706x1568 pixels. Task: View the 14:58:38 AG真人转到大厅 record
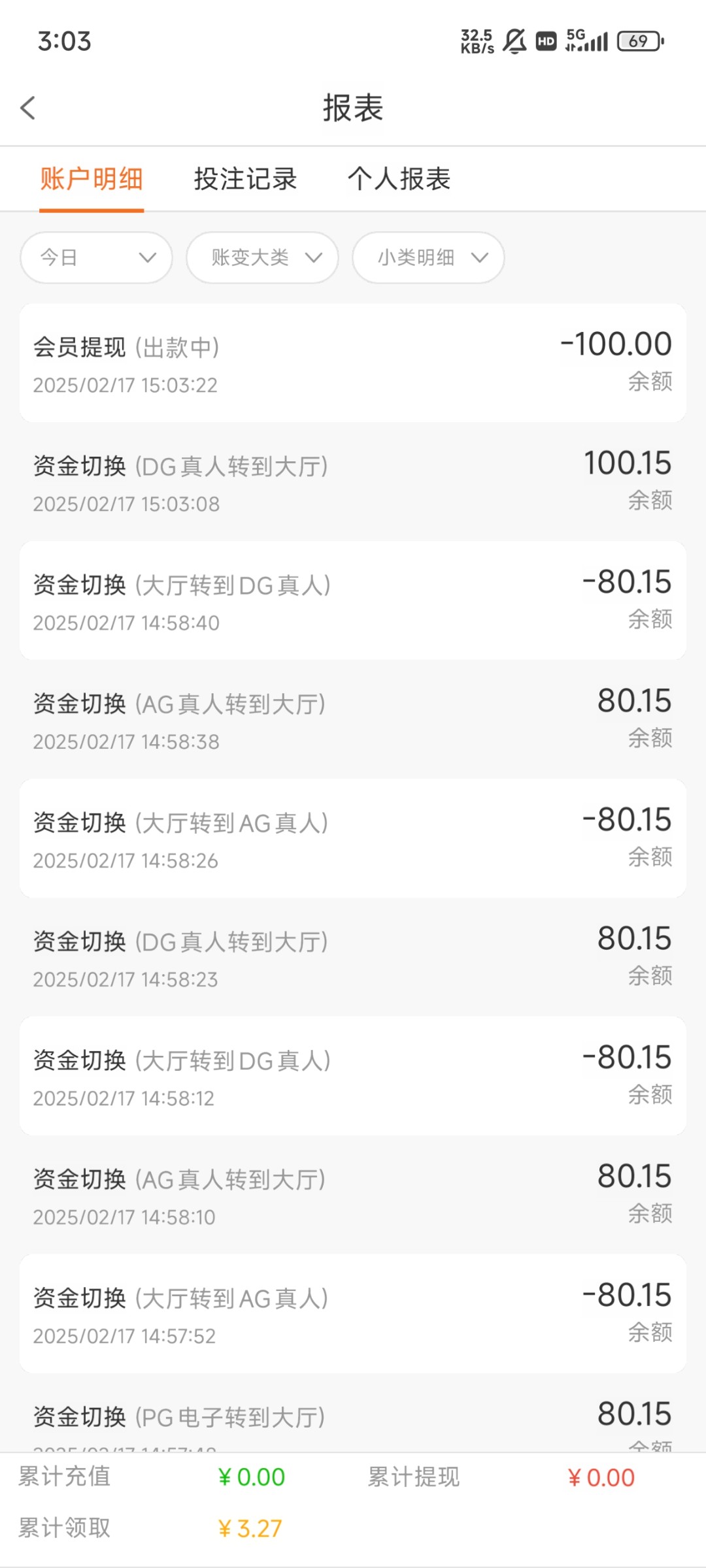click(x=353, y=719)
